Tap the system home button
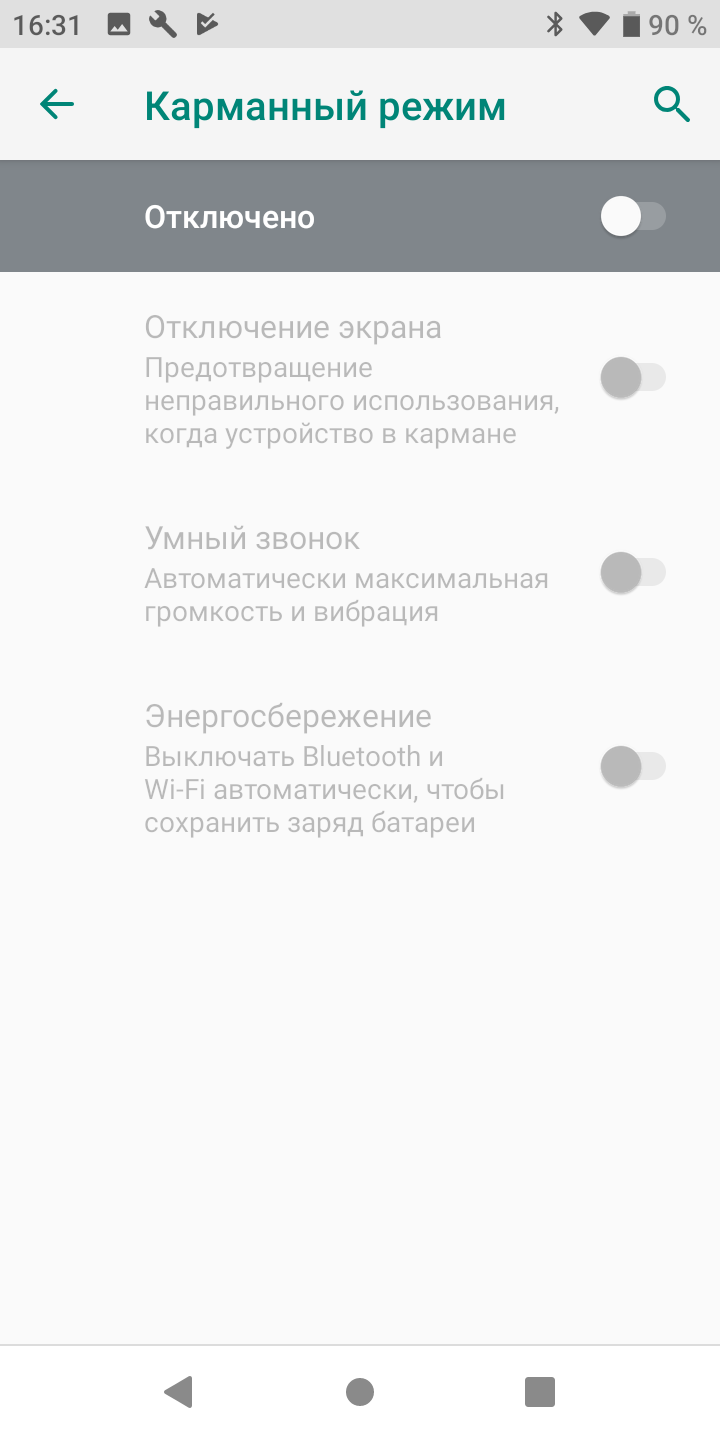This screenshot has width=720, height=1440. [x=360, y=1391]
